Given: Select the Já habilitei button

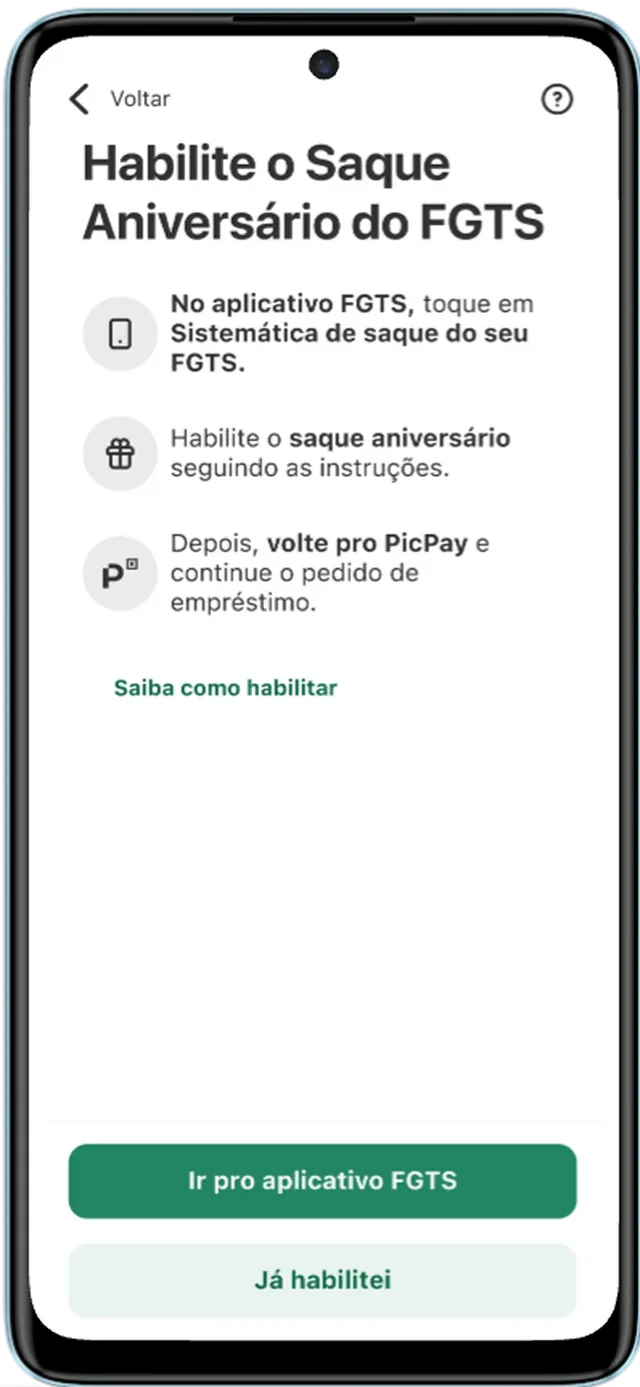Looking at the screenshot, I should click(x=322, y=1280).
